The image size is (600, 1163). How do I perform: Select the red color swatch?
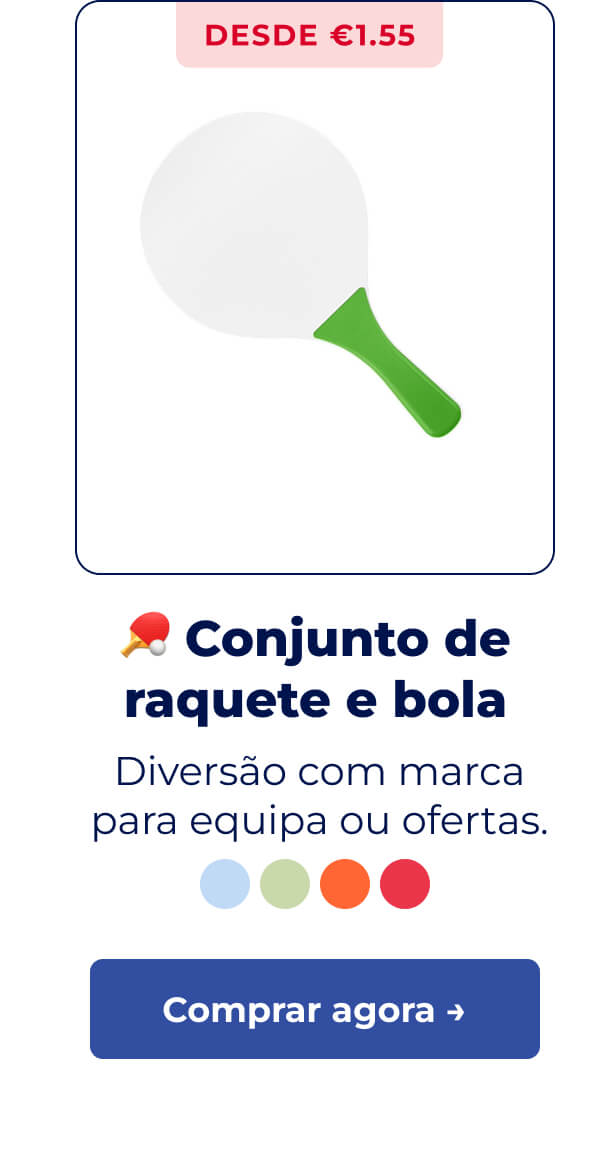click(x=405, y=884)
